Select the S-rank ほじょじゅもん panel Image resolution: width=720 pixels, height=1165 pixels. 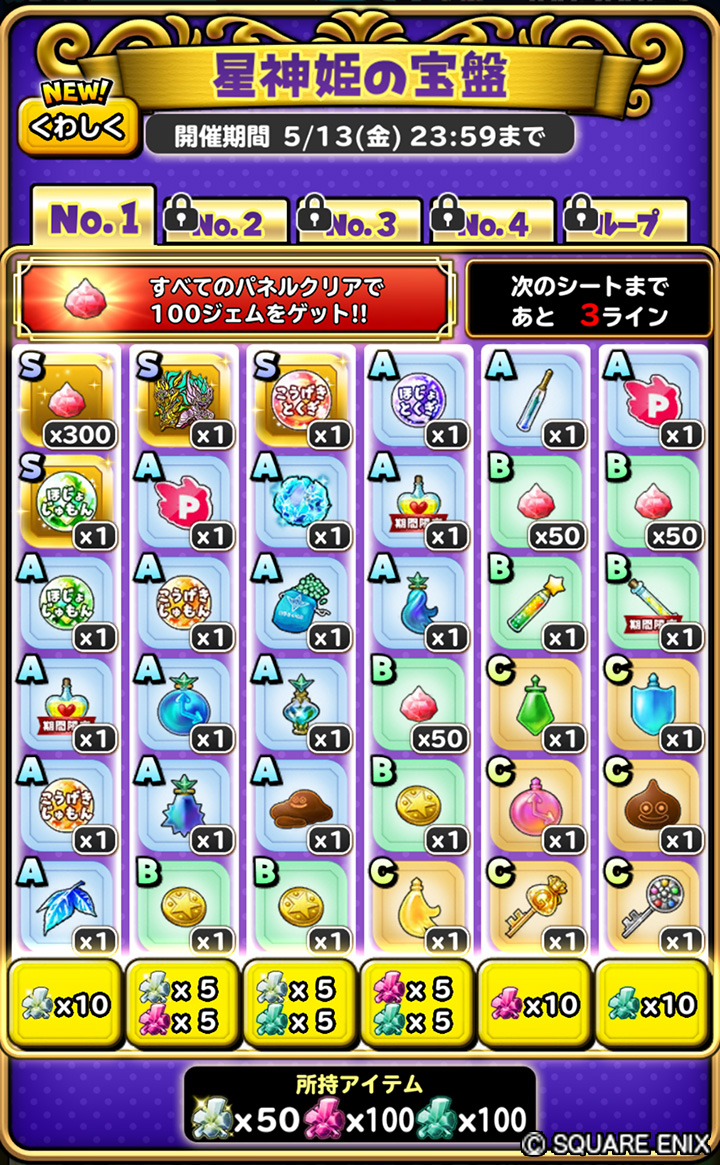tap(65, 499)
